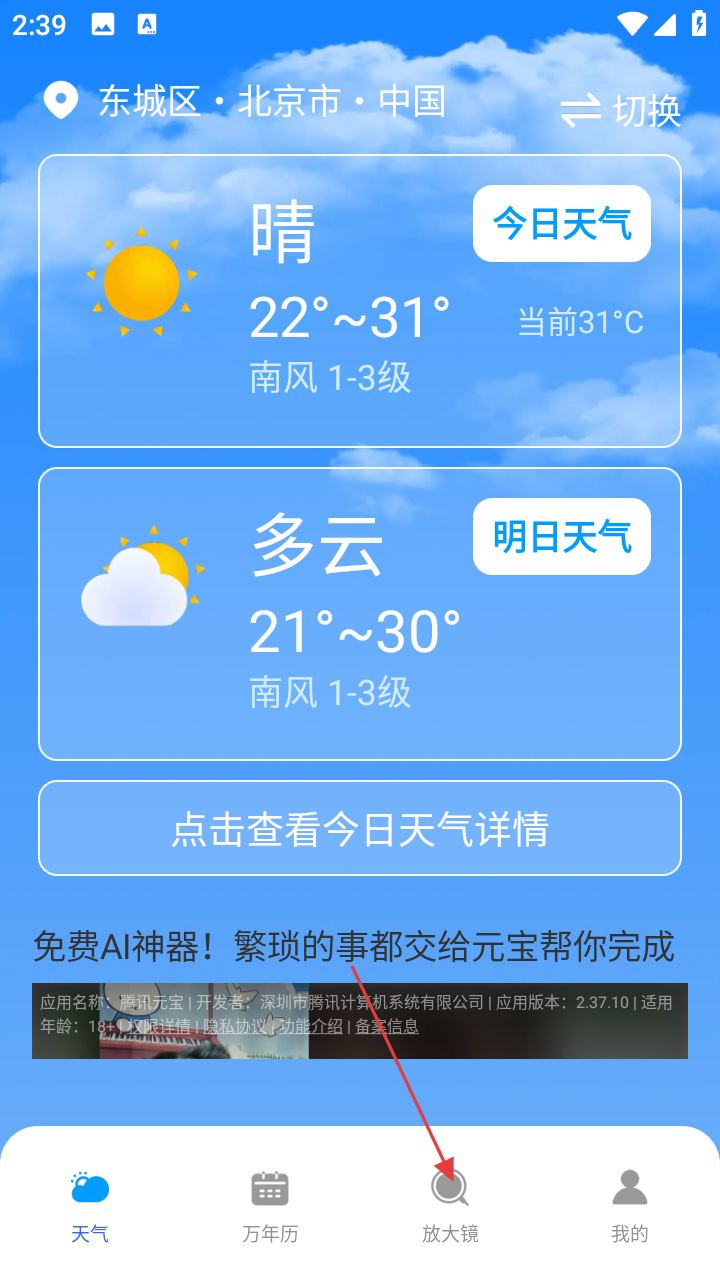Open the 明日天气 button
Viewport: 720px width, 1280px height.
(x=561, y=537)
